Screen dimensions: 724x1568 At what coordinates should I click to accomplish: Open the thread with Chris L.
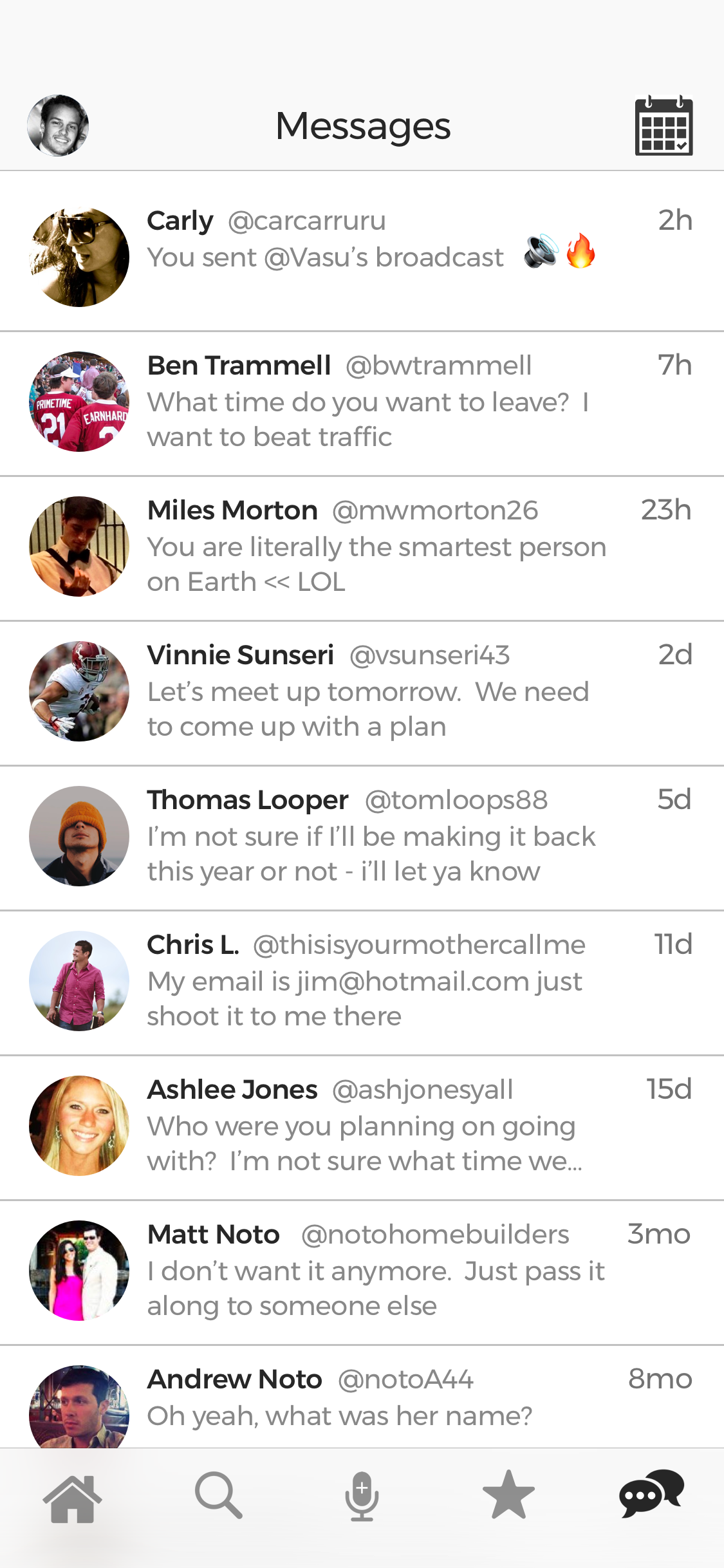pos(362,984)
